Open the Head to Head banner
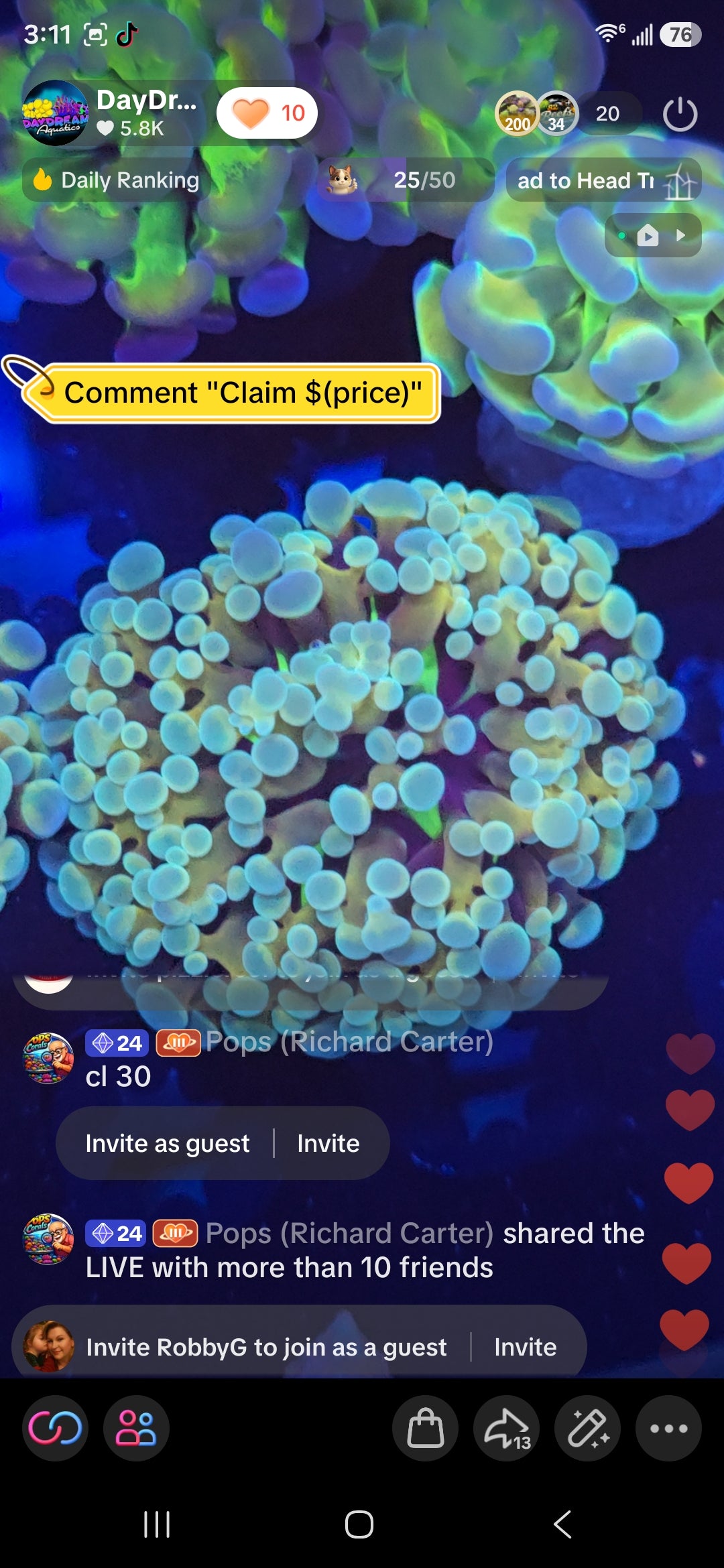The image size is (724, 1568). point(603,180)
